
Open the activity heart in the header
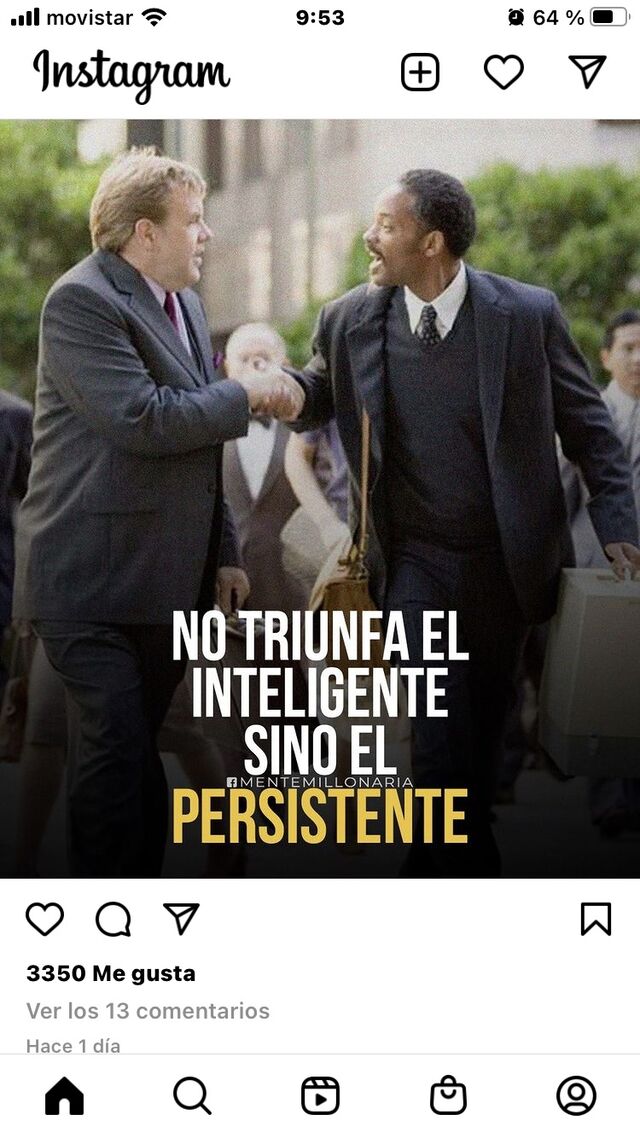(x=504, y=73)
